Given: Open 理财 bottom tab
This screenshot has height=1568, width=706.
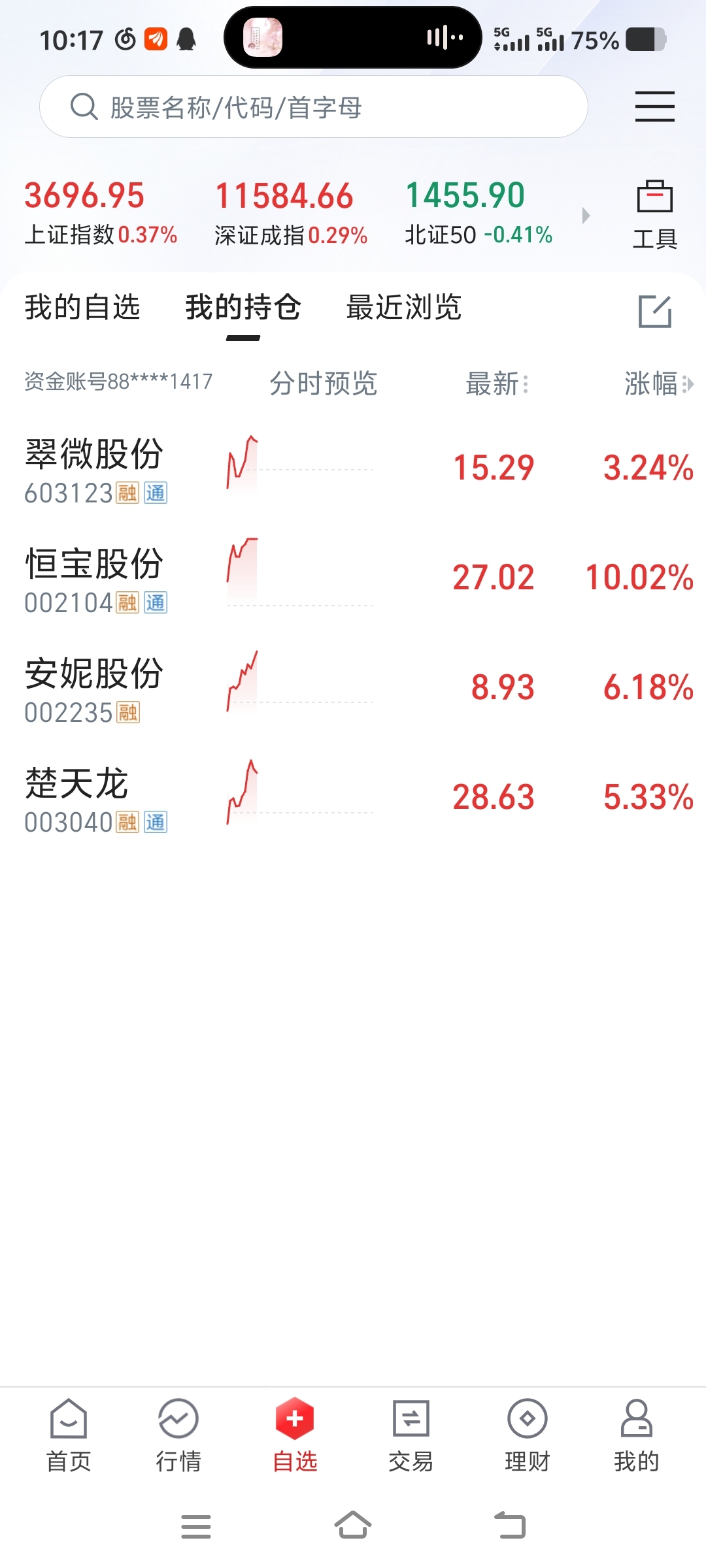Looking at the screenshot, I should tap(528, 1436).
